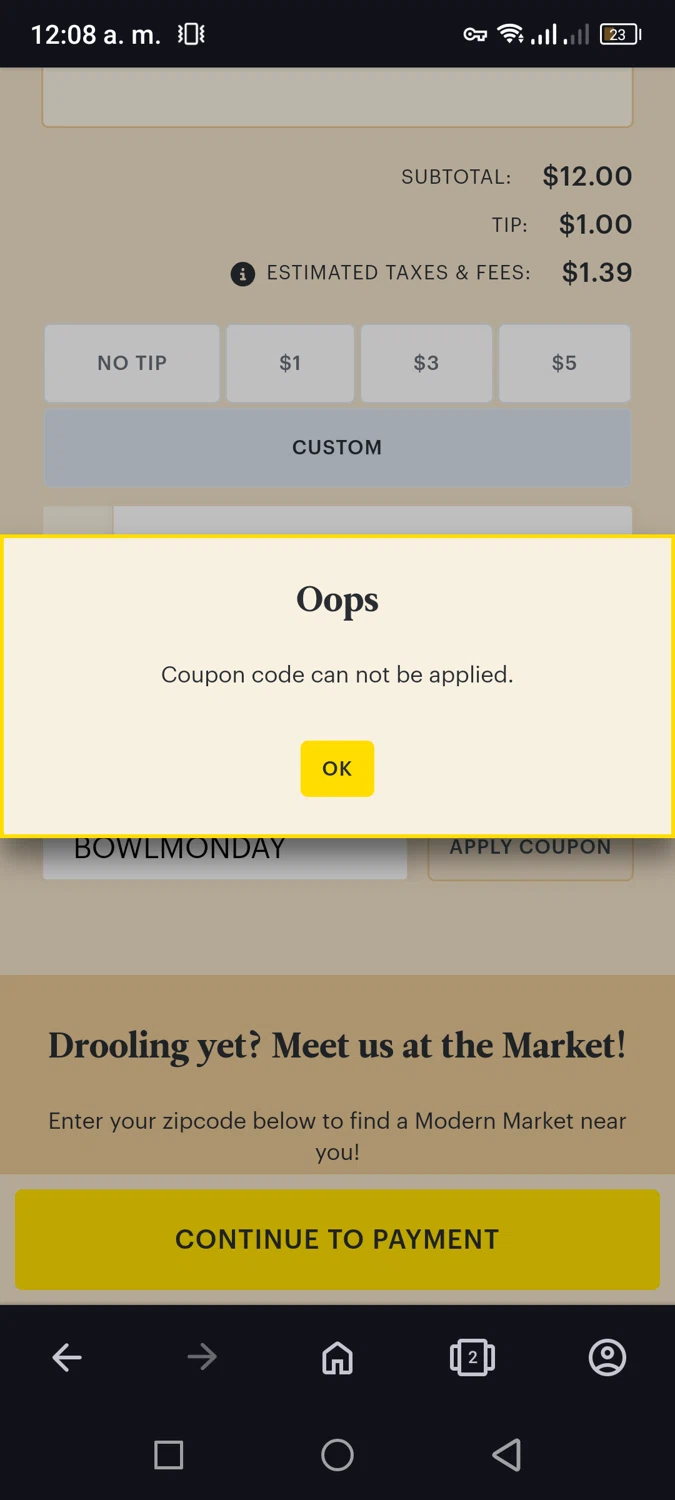
Task: Open recent apps from system navigation
Action: [x=169, y=1454]
